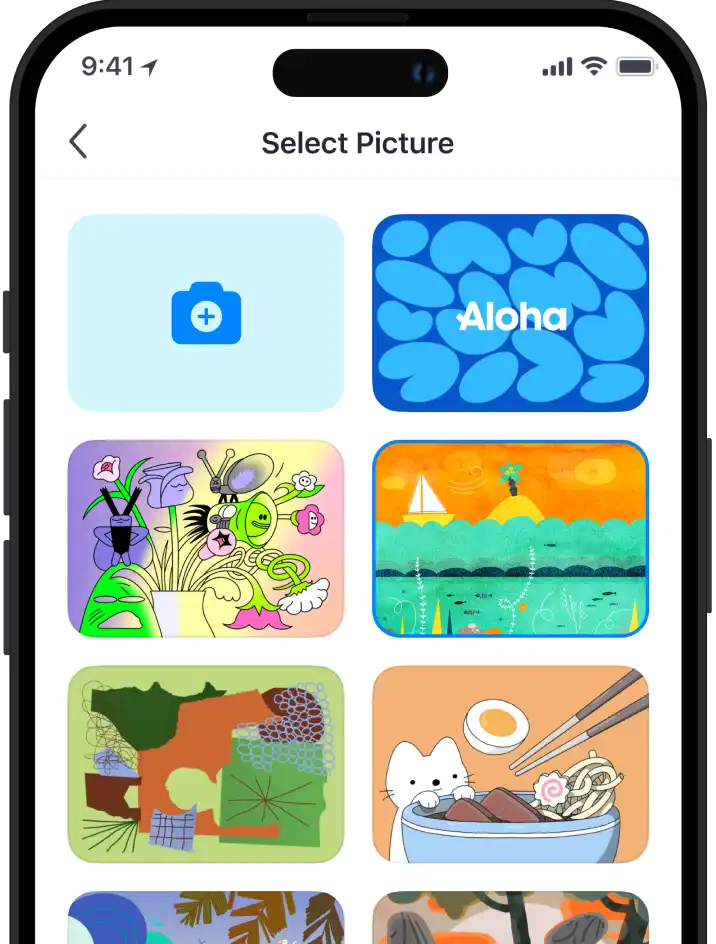Pick the sailboat and ocean picture

(511, 539)
